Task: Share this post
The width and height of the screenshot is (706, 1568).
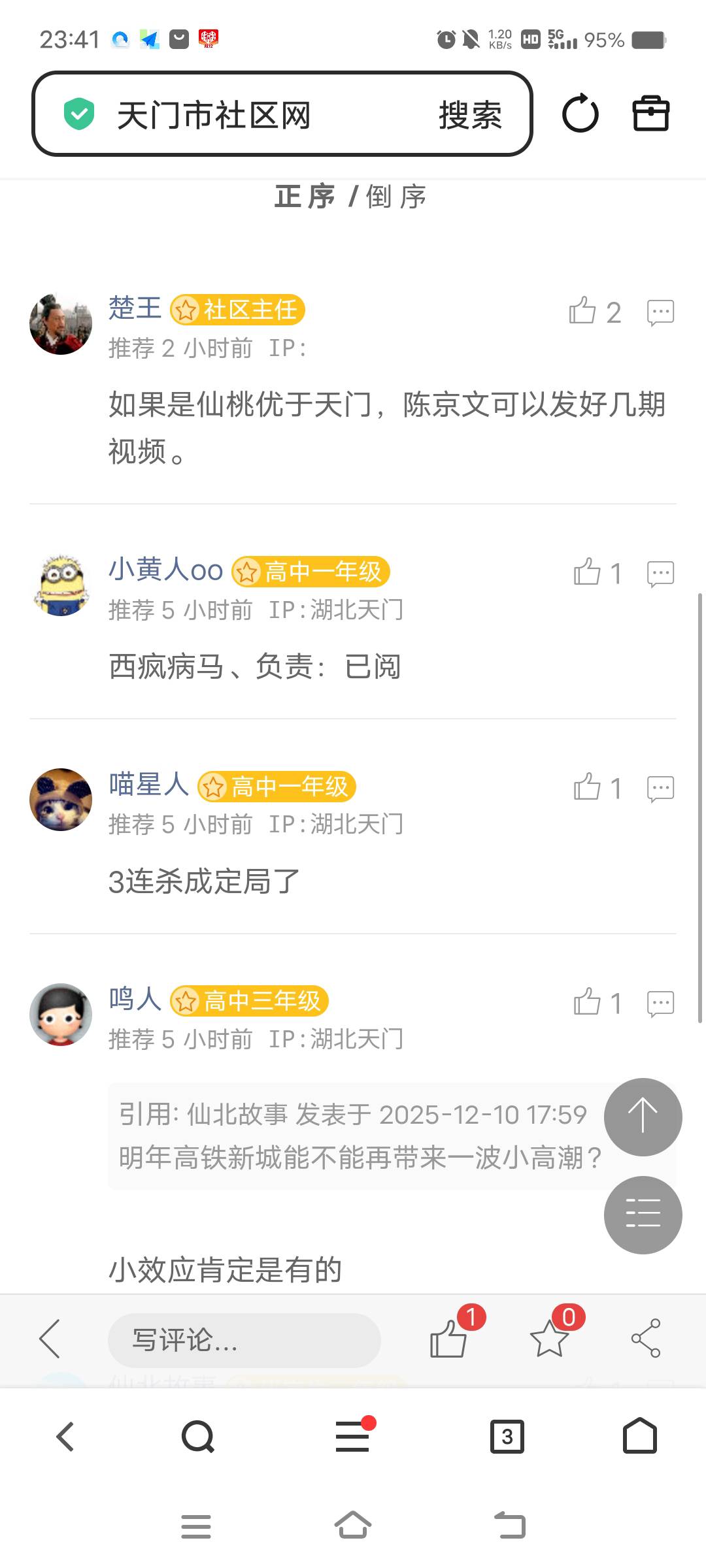Action: (646, 1339)
